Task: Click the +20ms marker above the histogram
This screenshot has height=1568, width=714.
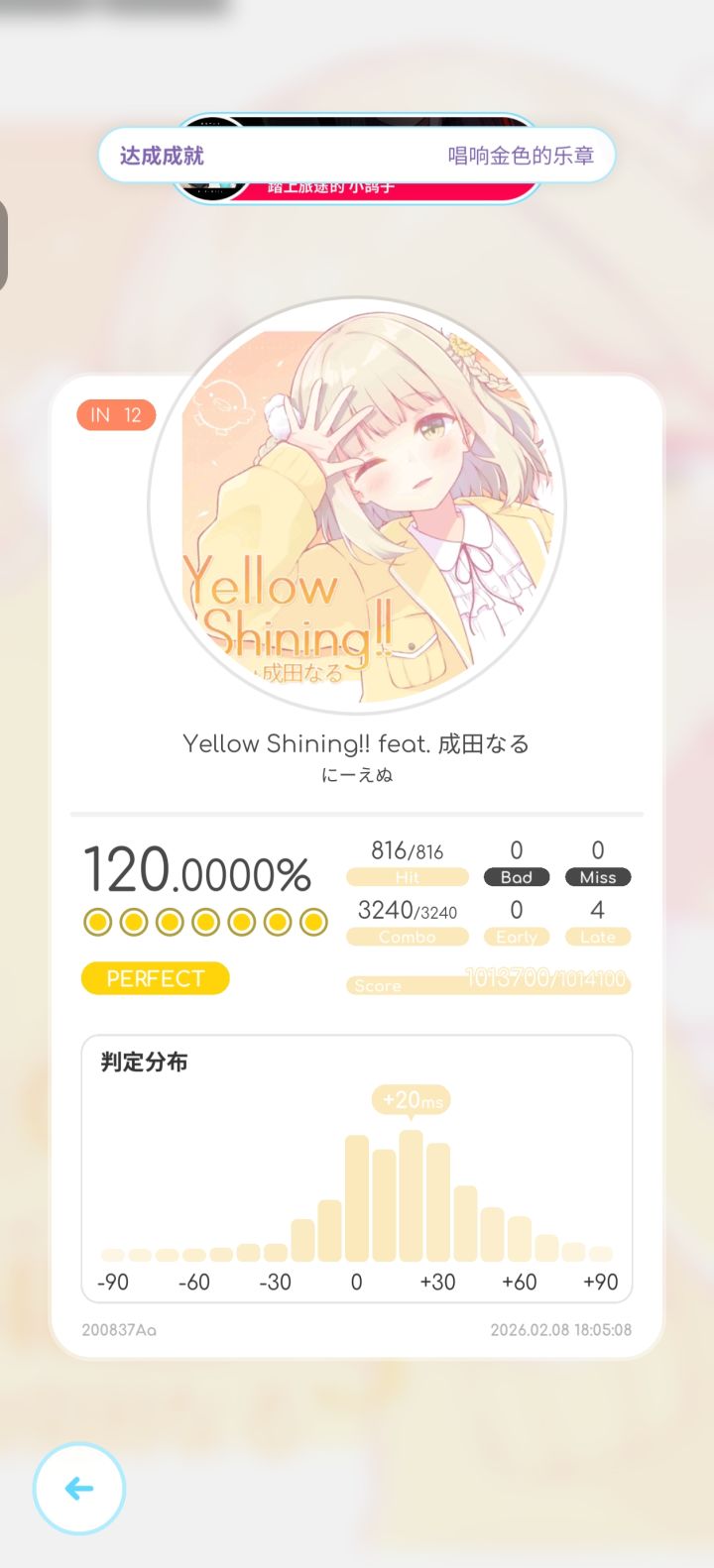Action: coord(411,1100)
